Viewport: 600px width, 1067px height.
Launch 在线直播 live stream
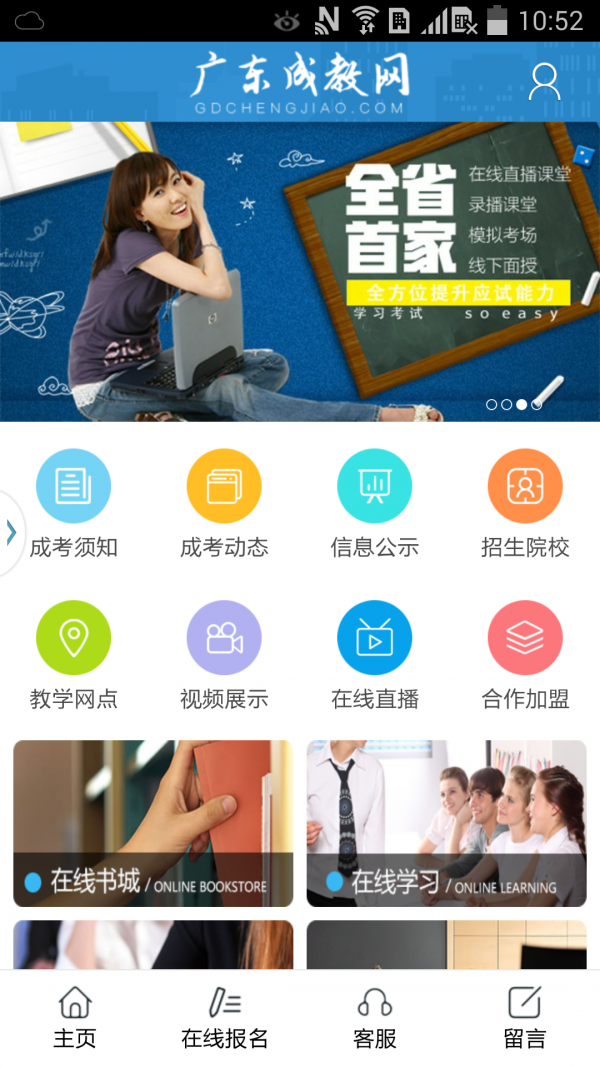click(375, 655)
